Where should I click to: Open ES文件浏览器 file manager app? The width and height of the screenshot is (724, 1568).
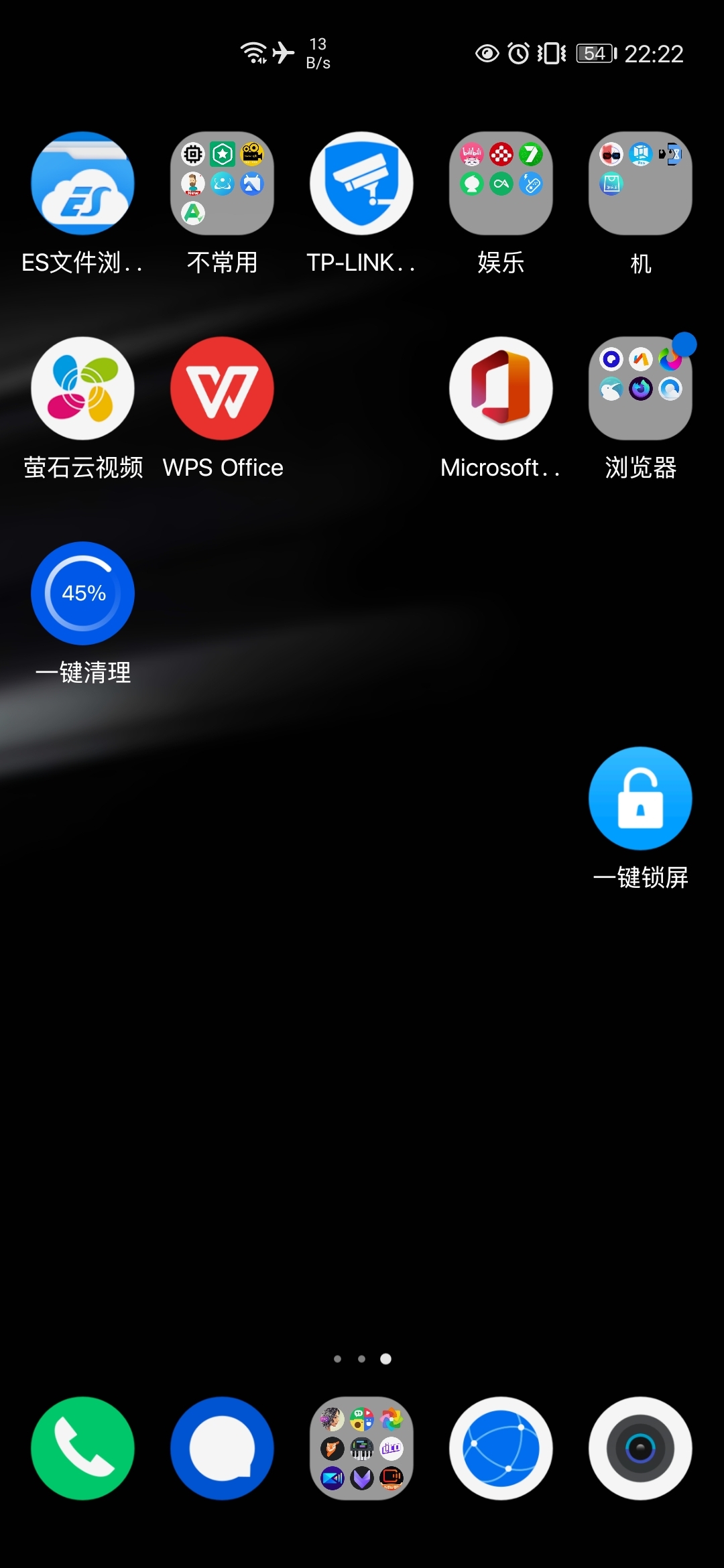(82, 184)
